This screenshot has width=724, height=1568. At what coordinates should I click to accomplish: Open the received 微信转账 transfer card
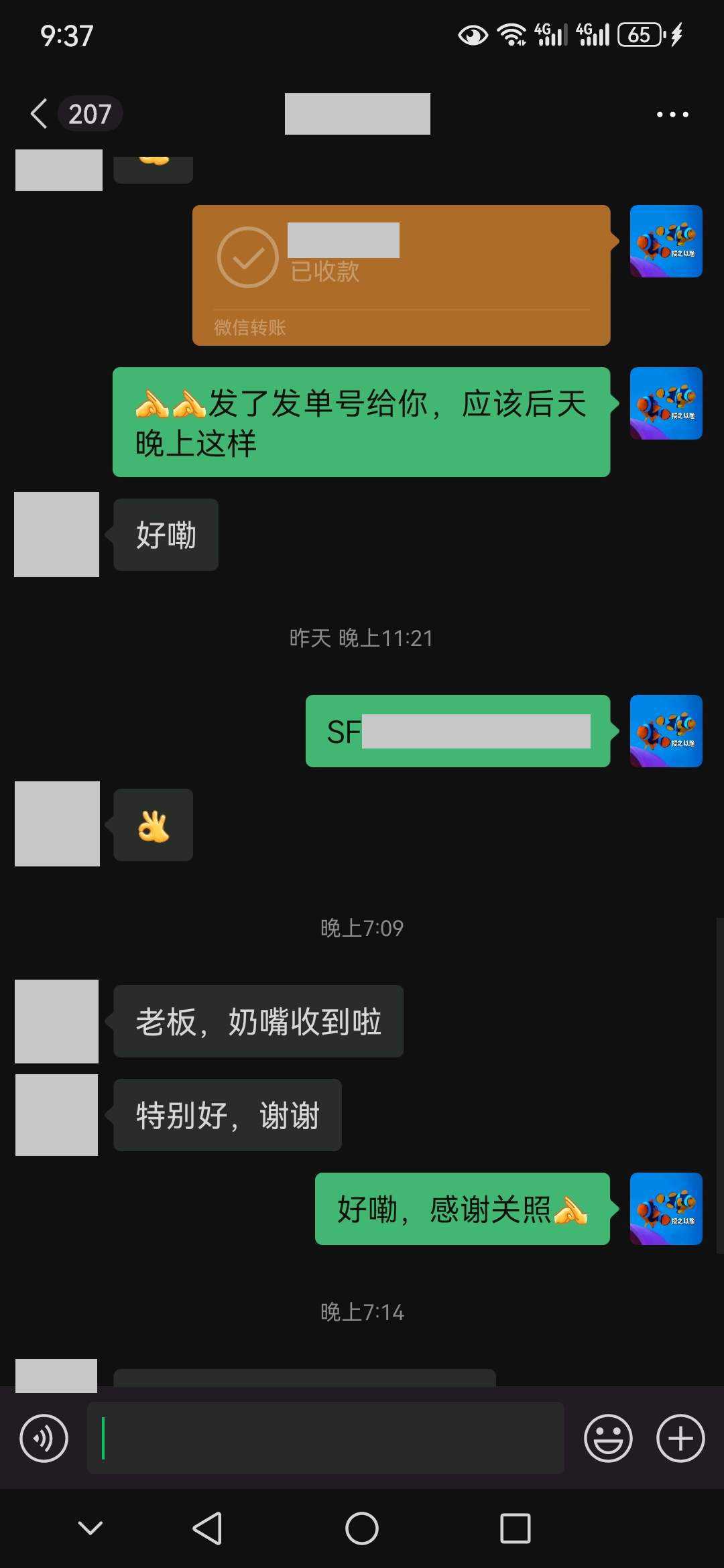[401, 275]
